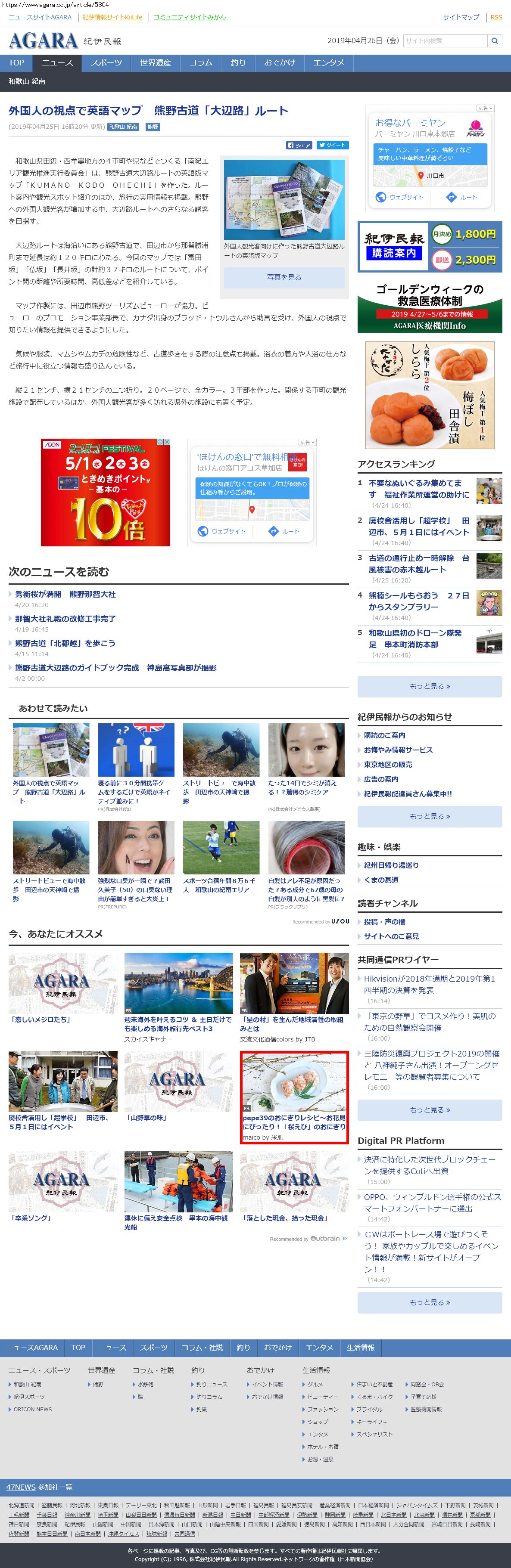Open 47NEWS footer link
The height and width of the screenshot is (1568, 511).
coord(21,1487)
